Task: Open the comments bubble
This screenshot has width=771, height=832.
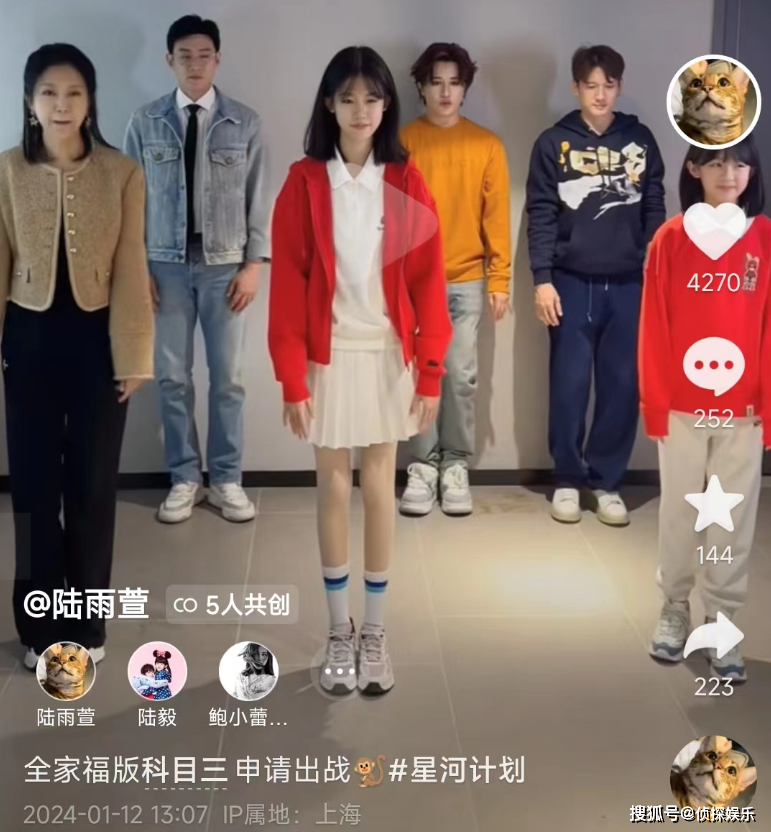Action: (714, 366)
